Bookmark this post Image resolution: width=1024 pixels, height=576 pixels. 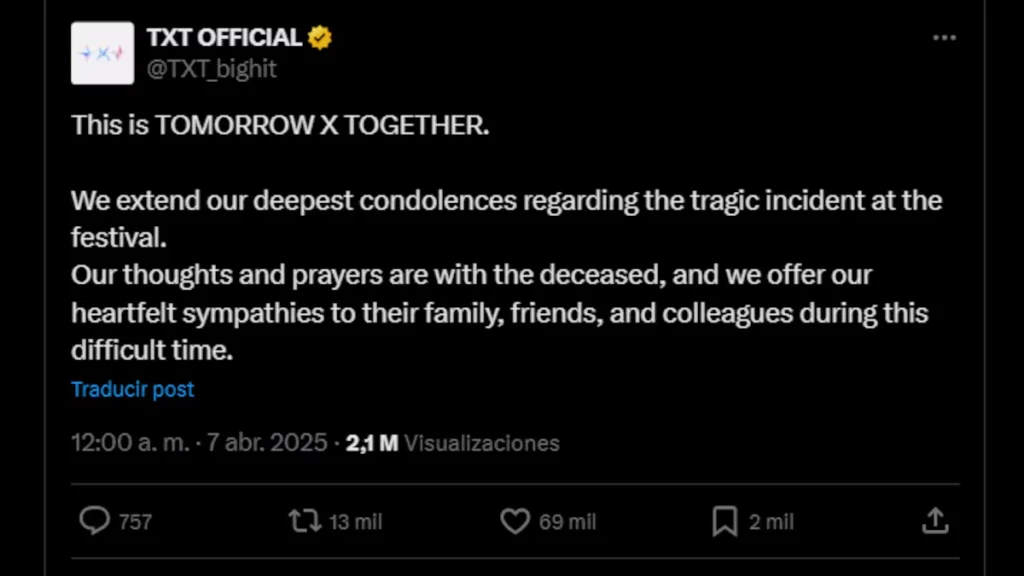point(724,520)
